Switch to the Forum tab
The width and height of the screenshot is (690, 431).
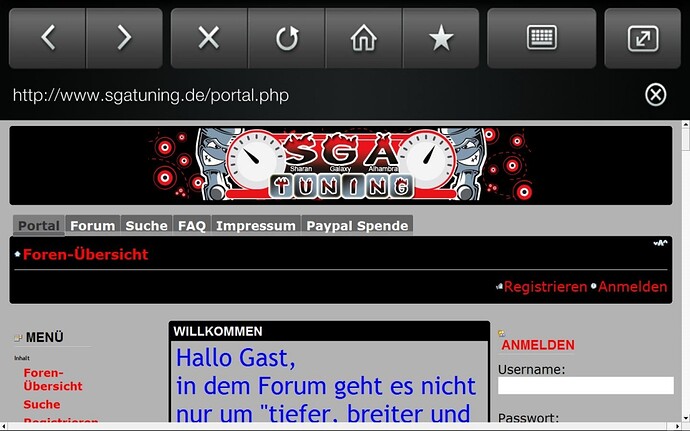[x=92, y=226]
